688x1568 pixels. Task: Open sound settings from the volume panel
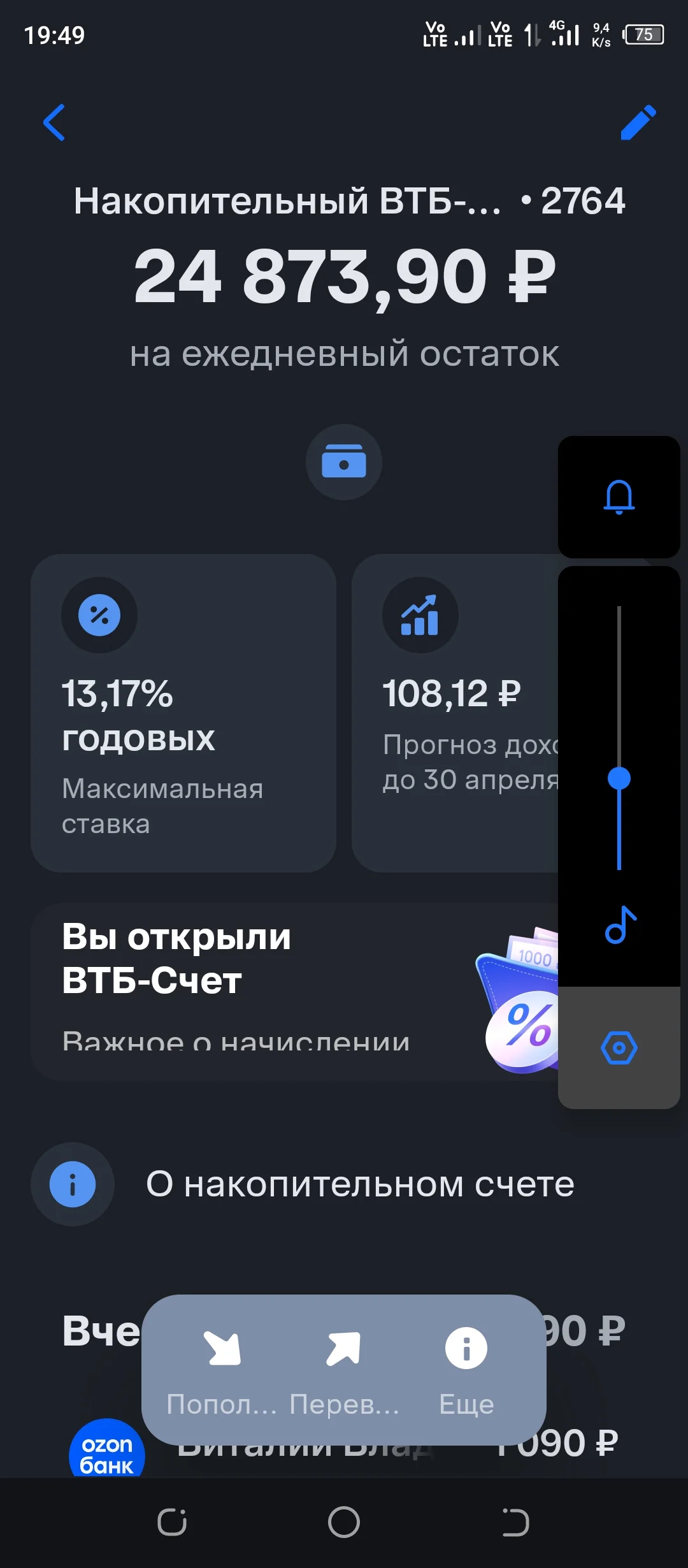click(619, 1048)
